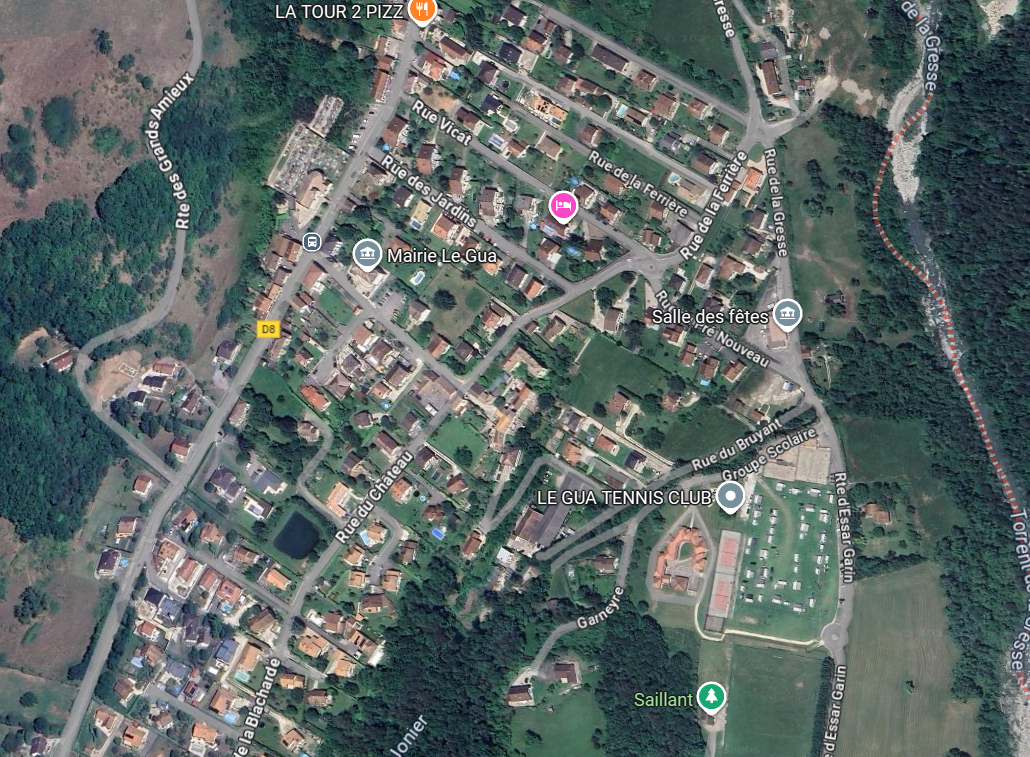View the Saillant park marker

[711, 696]
